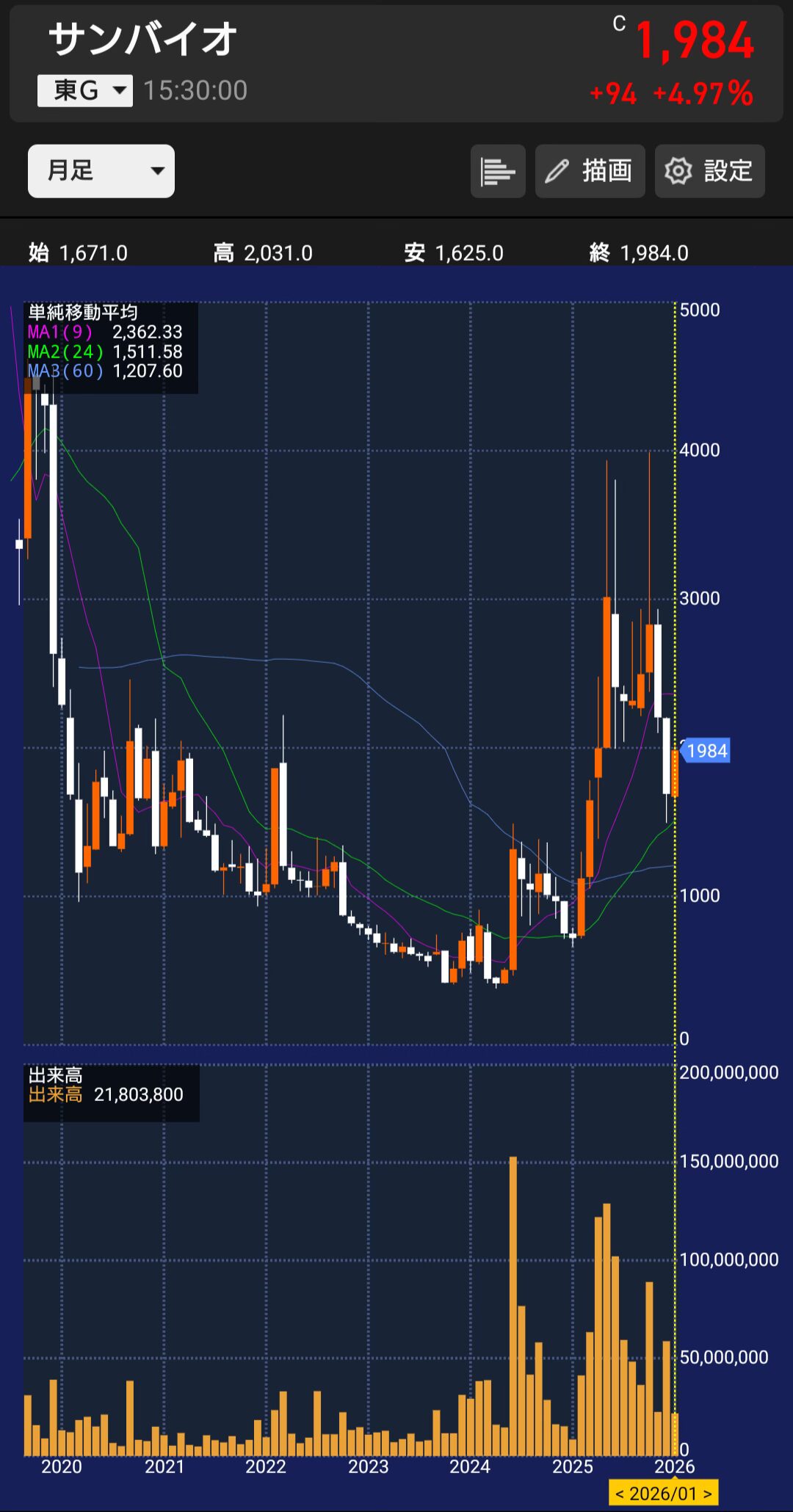The width and height of the screenshot is (793, 1512).
Task: Open 設定 chart settings
Action: [709, 171]
